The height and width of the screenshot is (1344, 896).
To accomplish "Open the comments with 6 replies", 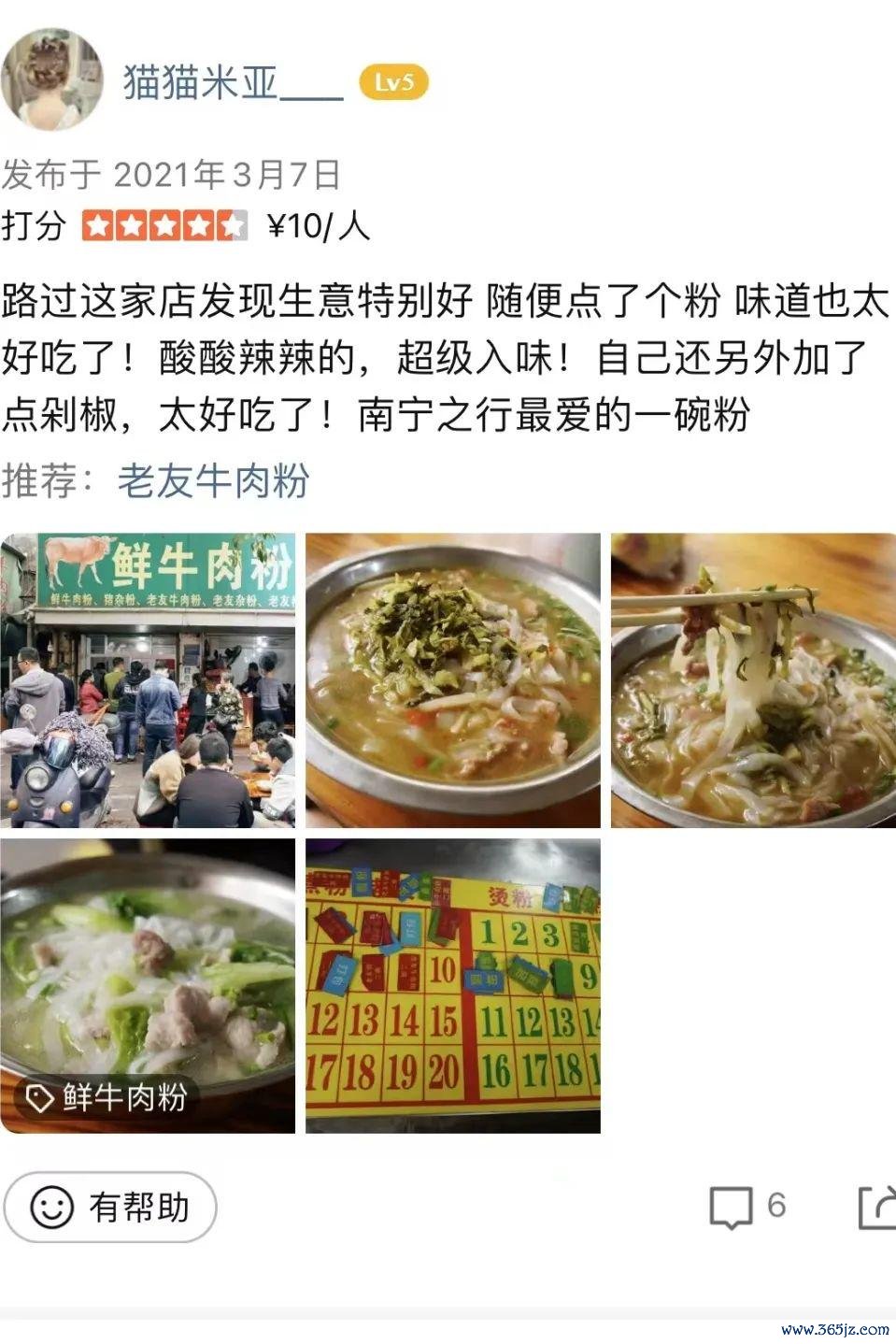I will (747, 1207).
